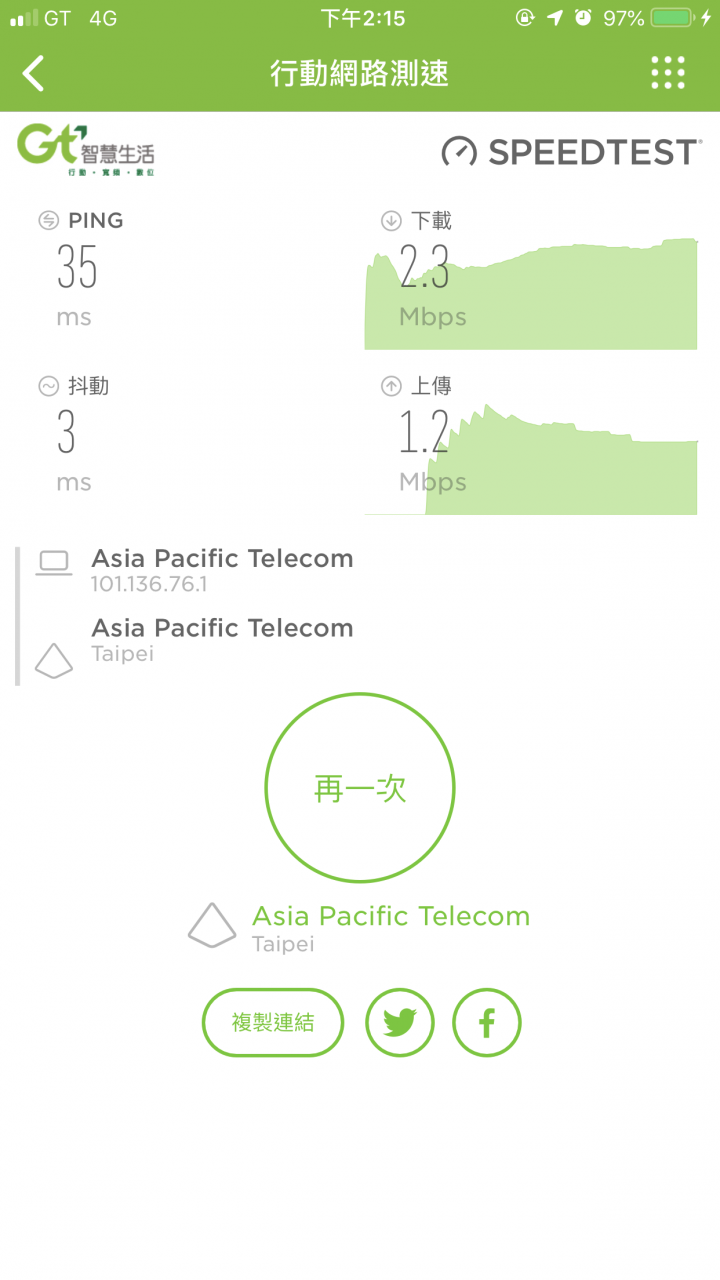
Task: Share the result on Facebook
Action: (x=487, y=1023)
